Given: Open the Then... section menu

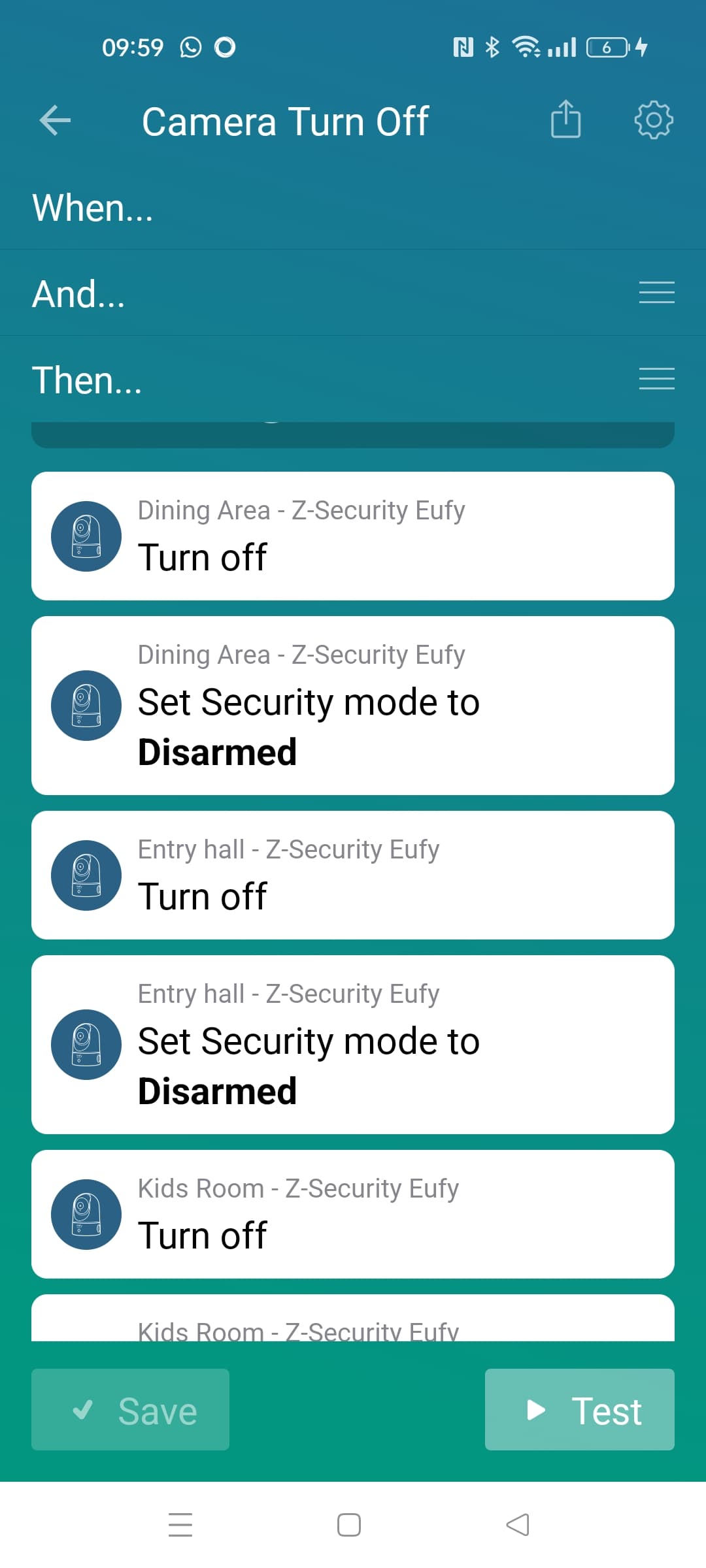Looking at the screenshot, I should pos(656,379).
